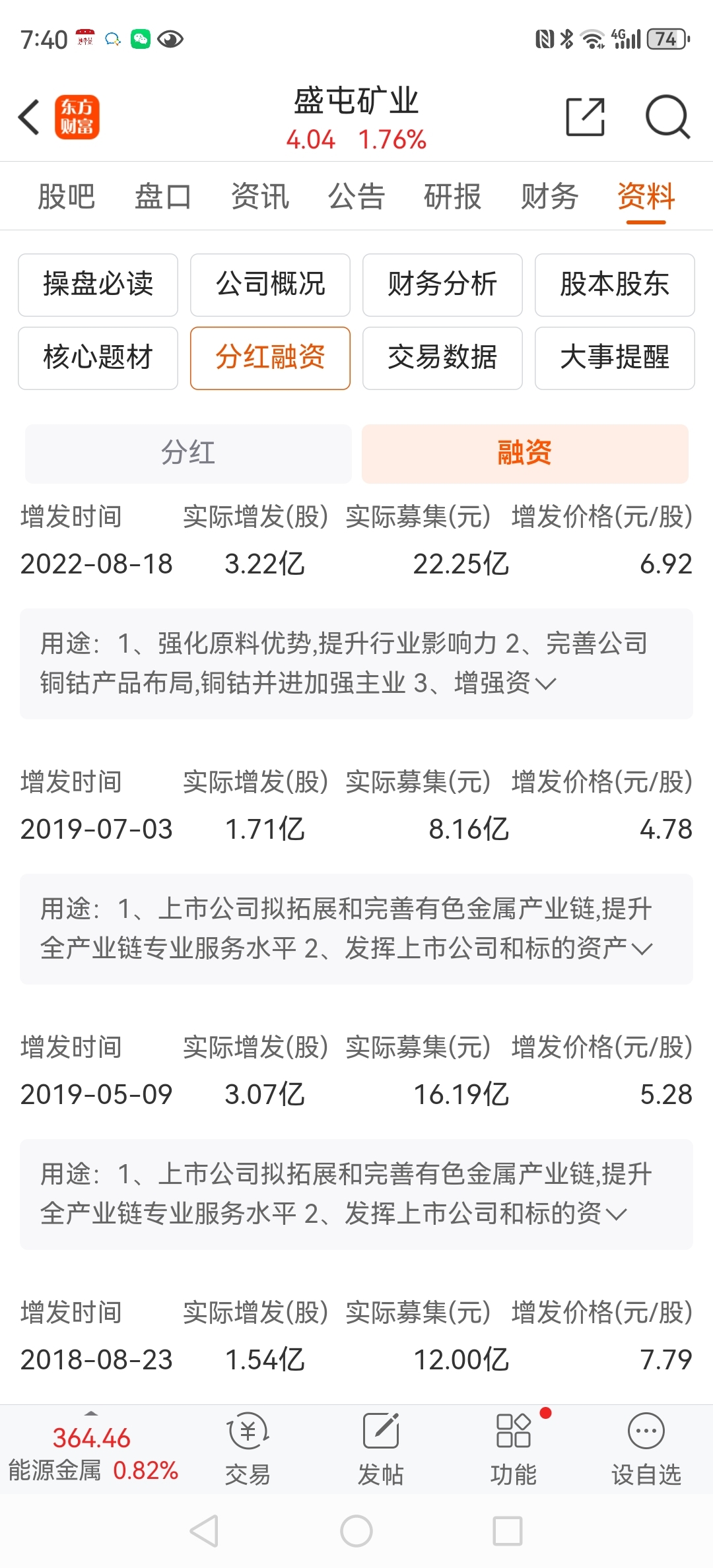Image resolution: width=713 pixels, height=1568 pixels.
Task: Open the 股本股东 section
Action: click(615, 285)
